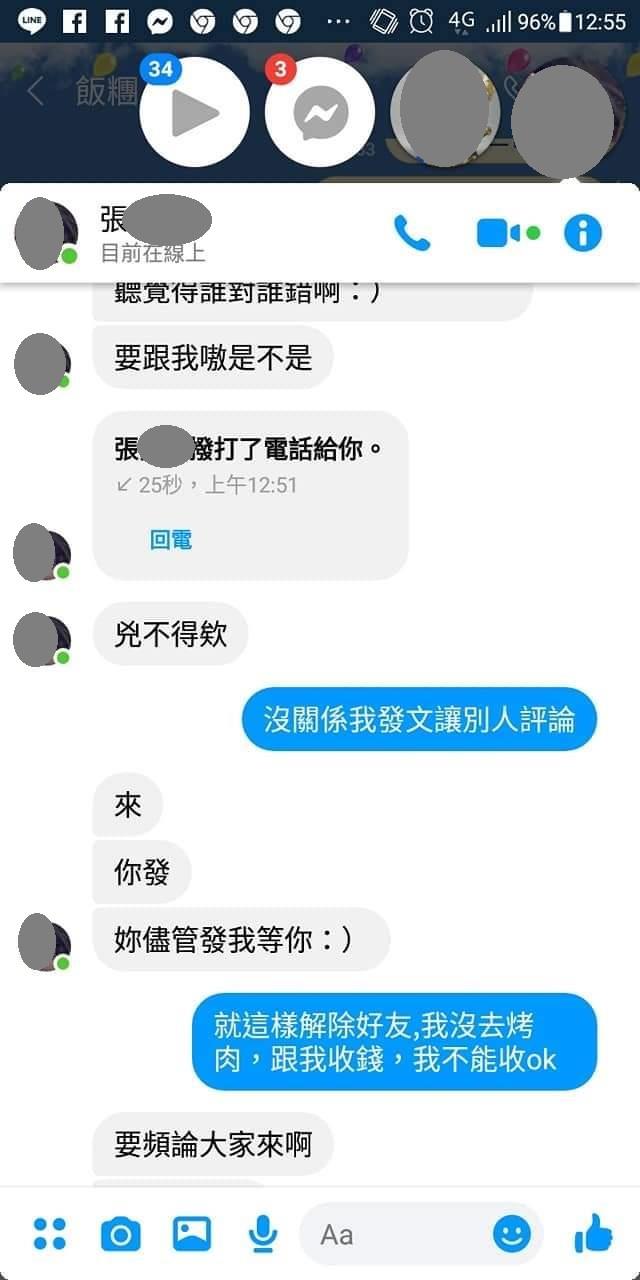Open the camera to take a photo
The image size is (640, 1280).
(121, 1235)
